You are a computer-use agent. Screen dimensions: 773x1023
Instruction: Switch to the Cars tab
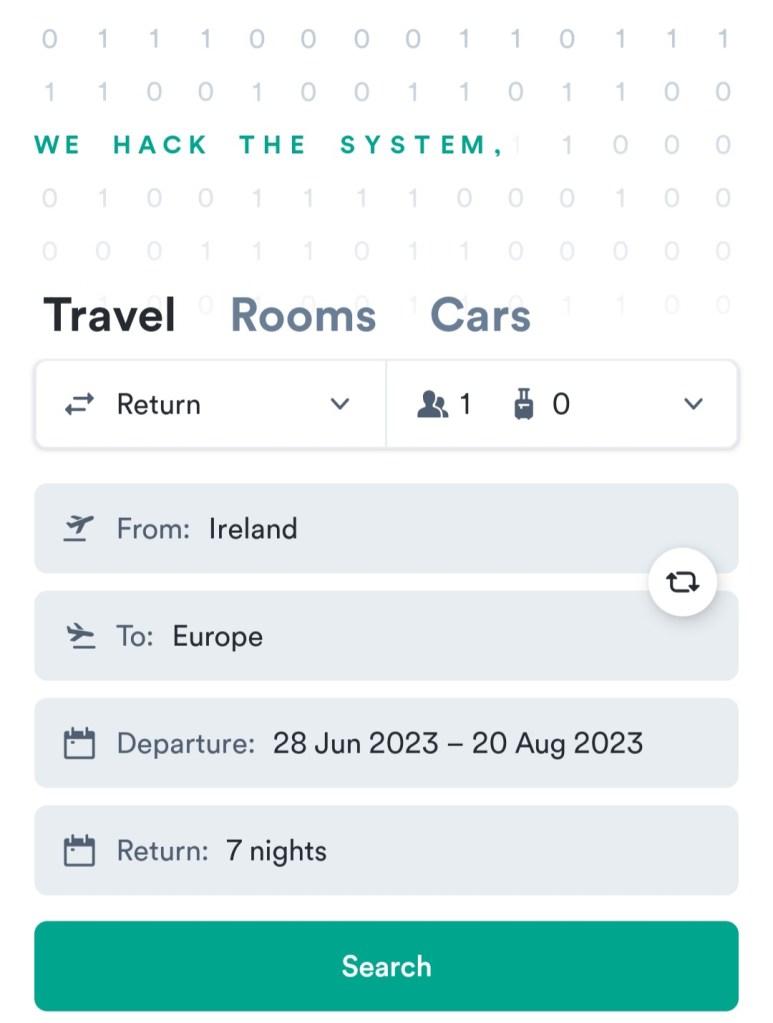[480, 316]
